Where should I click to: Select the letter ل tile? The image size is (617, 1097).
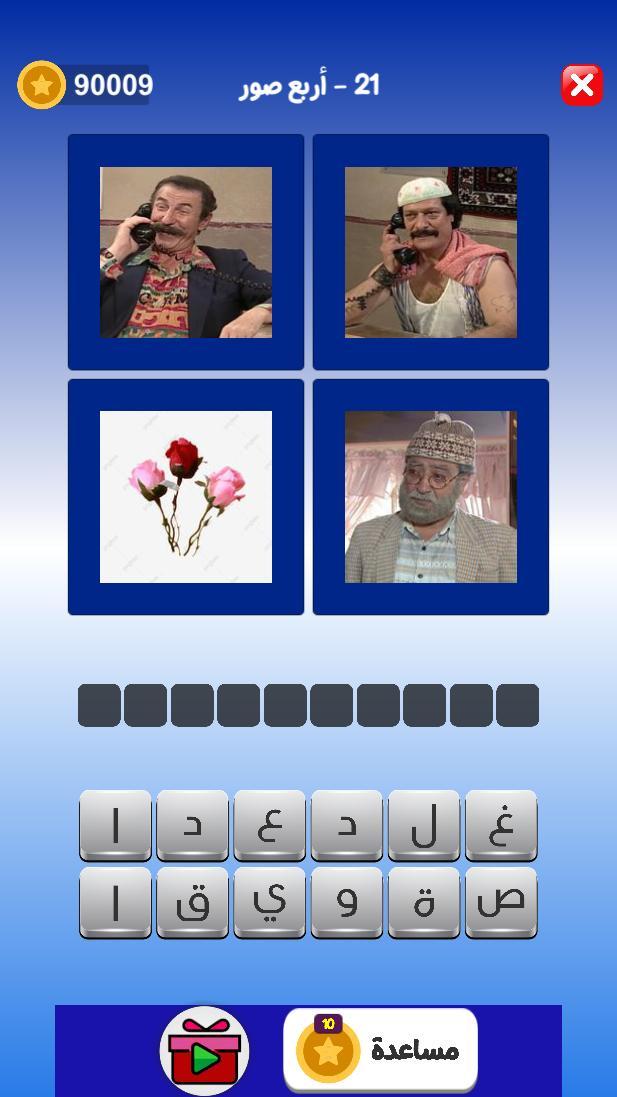point(424,826)
